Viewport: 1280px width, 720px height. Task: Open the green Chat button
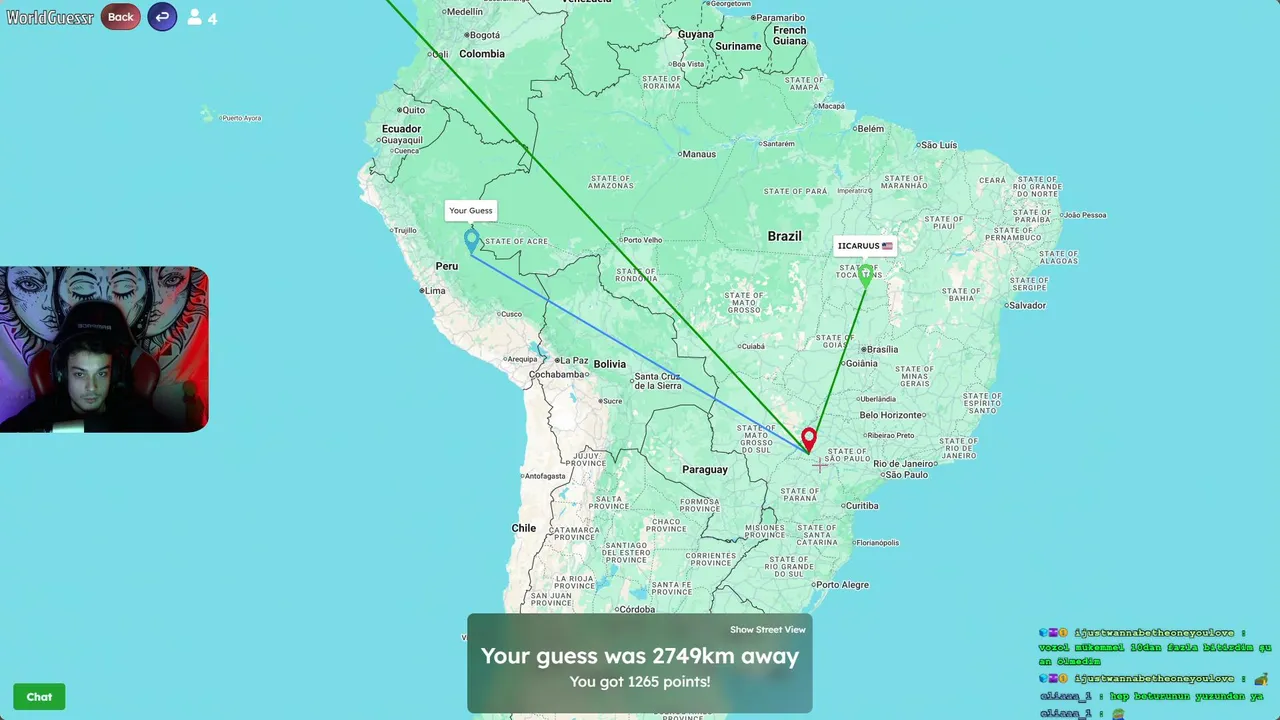pyautogui.click(x=39, y=697)
